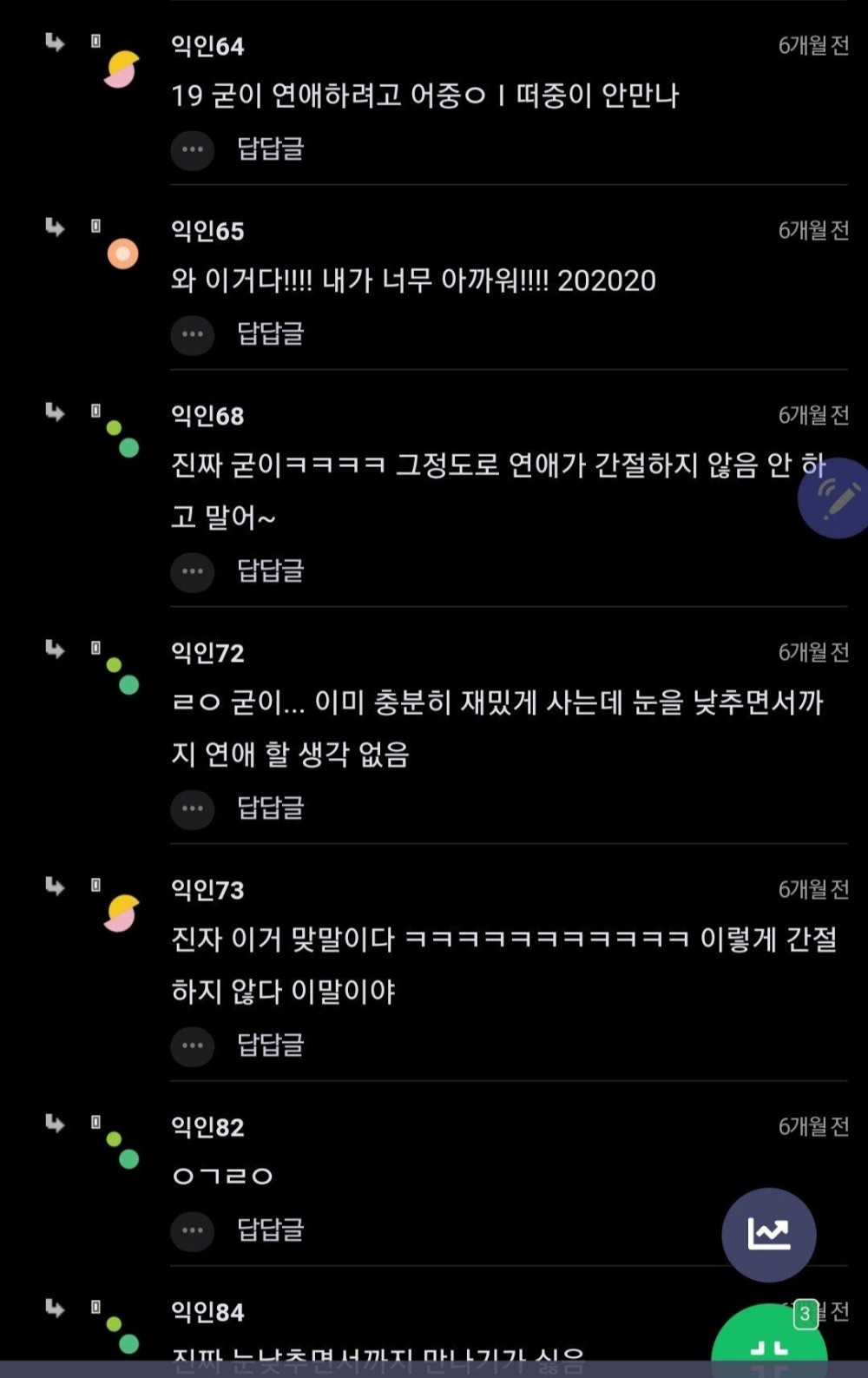Open the more options under 익인82's comment

[x=192, y=1230]
